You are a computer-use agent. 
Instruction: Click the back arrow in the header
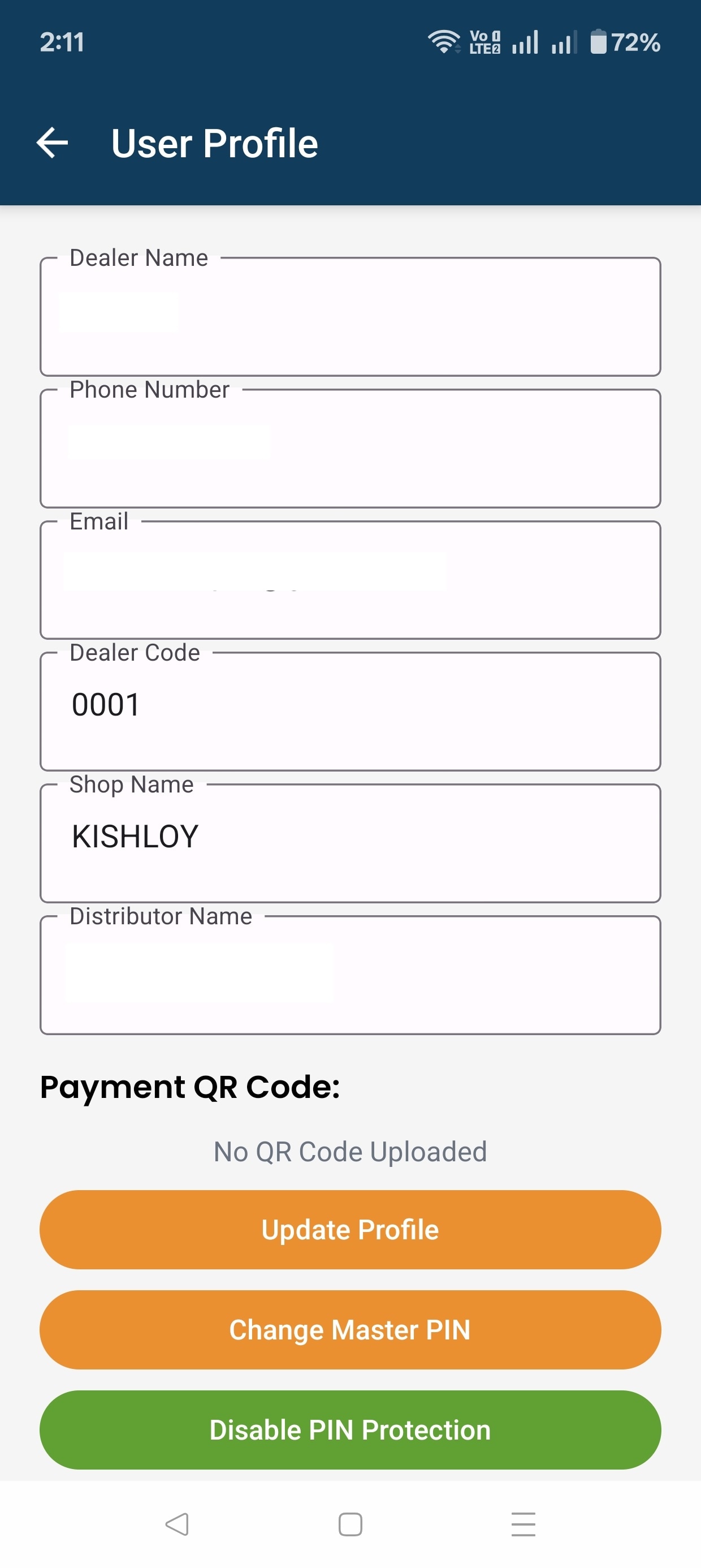(53, 144)
